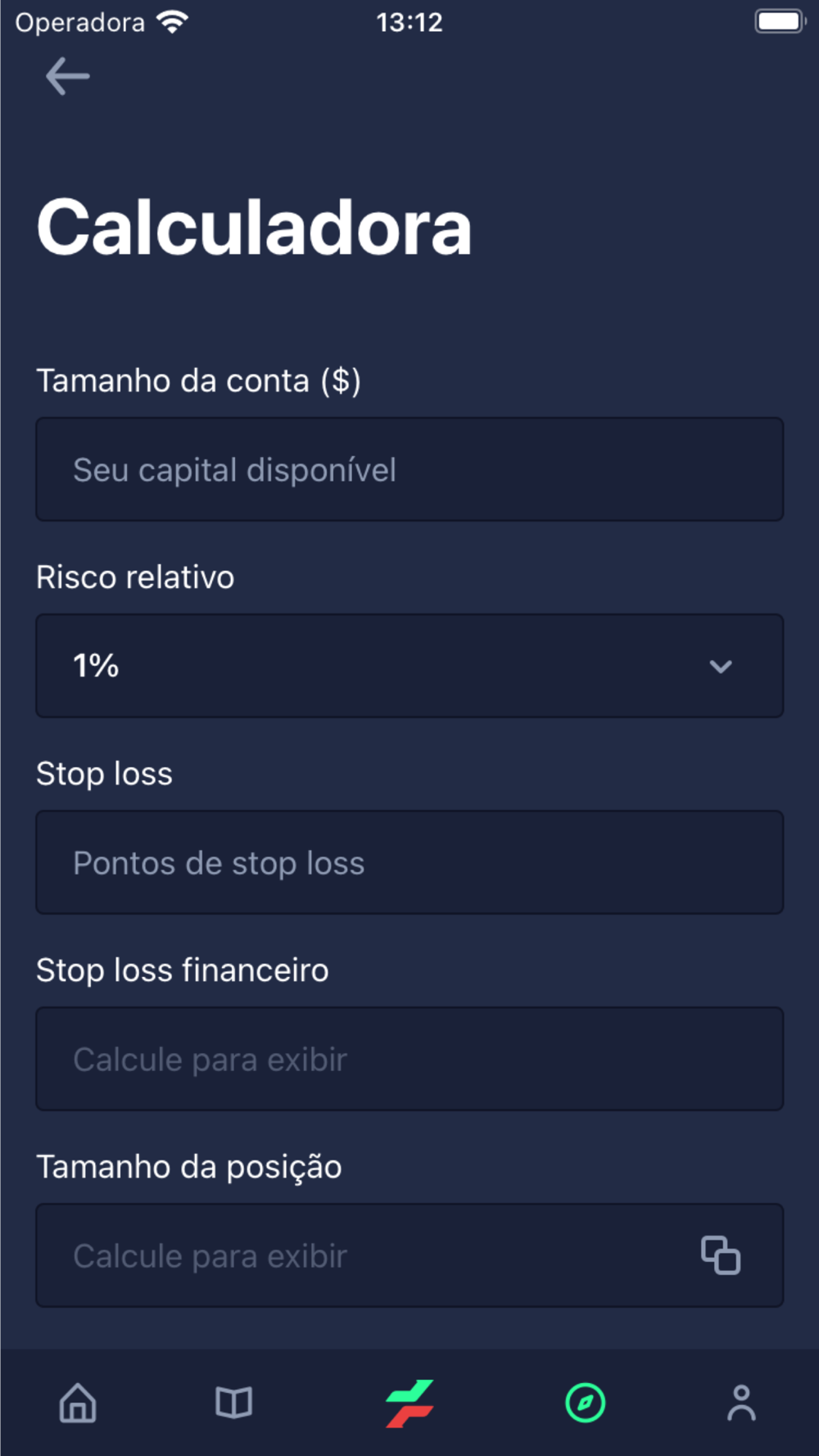819x1456 pixels.
Task: Switch to the home tab
Action: coord(78,1403)
